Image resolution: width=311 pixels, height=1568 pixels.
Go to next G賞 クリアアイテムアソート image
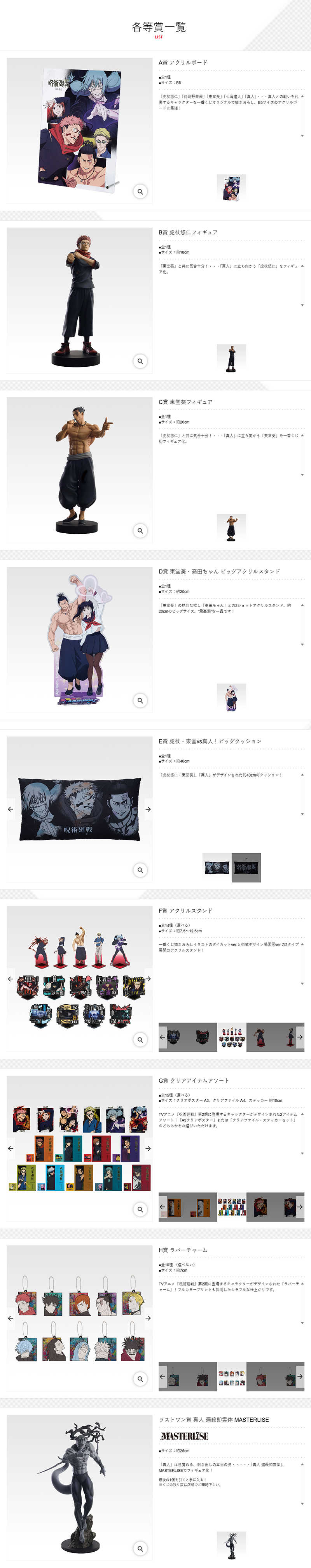148,1148
